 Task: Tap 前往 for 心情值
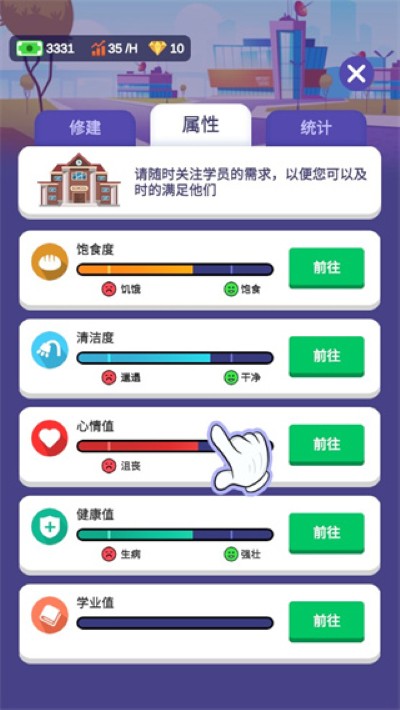point(327,444)
